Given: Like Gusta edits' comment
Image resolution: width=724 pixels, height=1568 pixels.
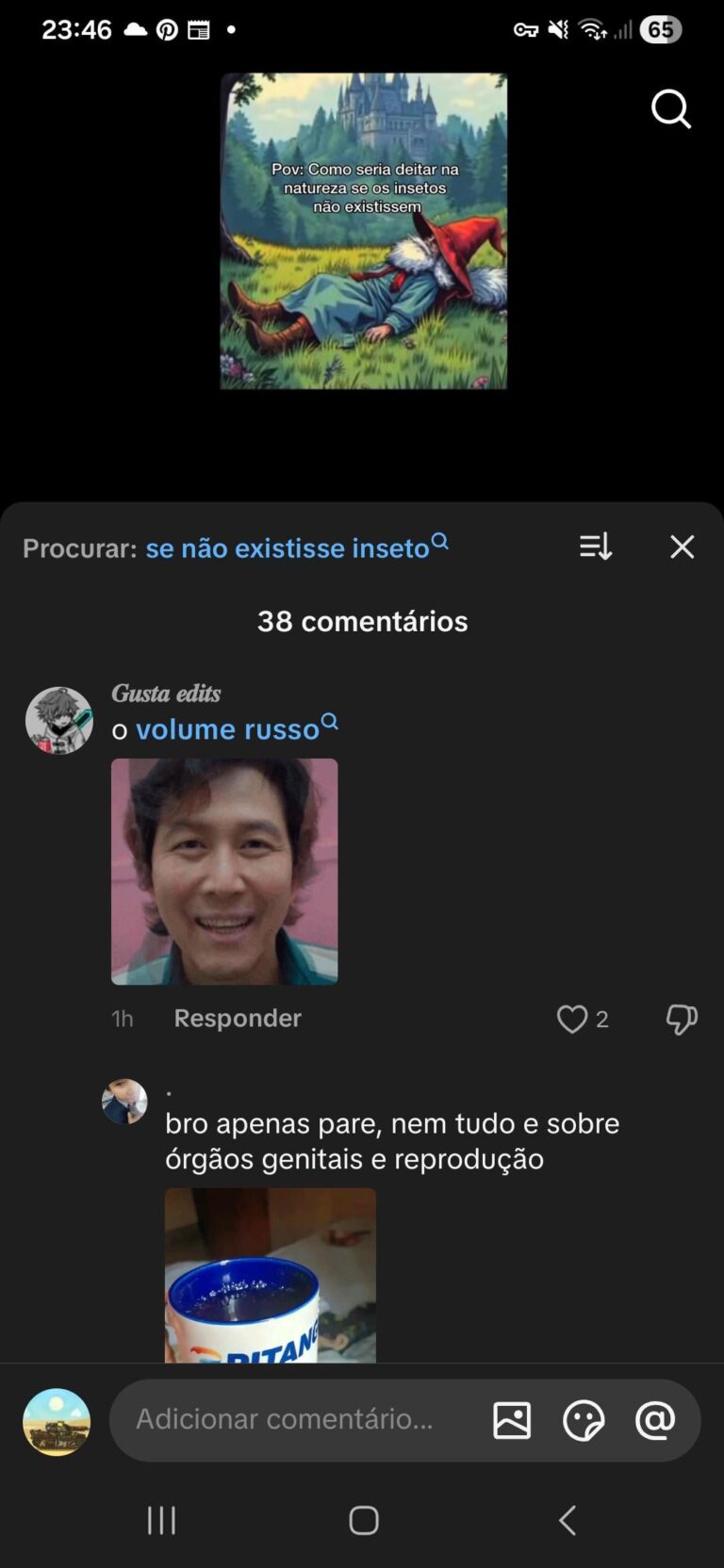Looking at the screenshot, I should [572, 1019].
